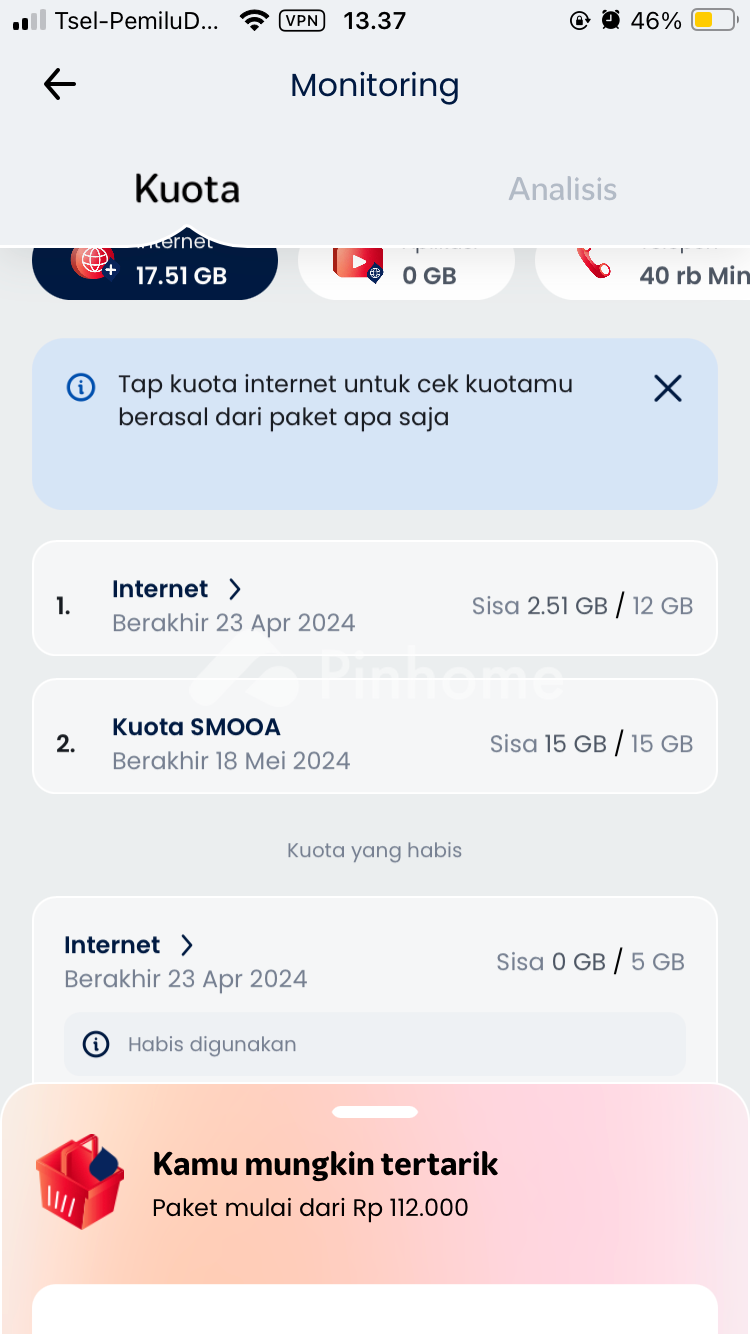Select the Kuota tab
750x1334 pixels.
coord(187,189)
